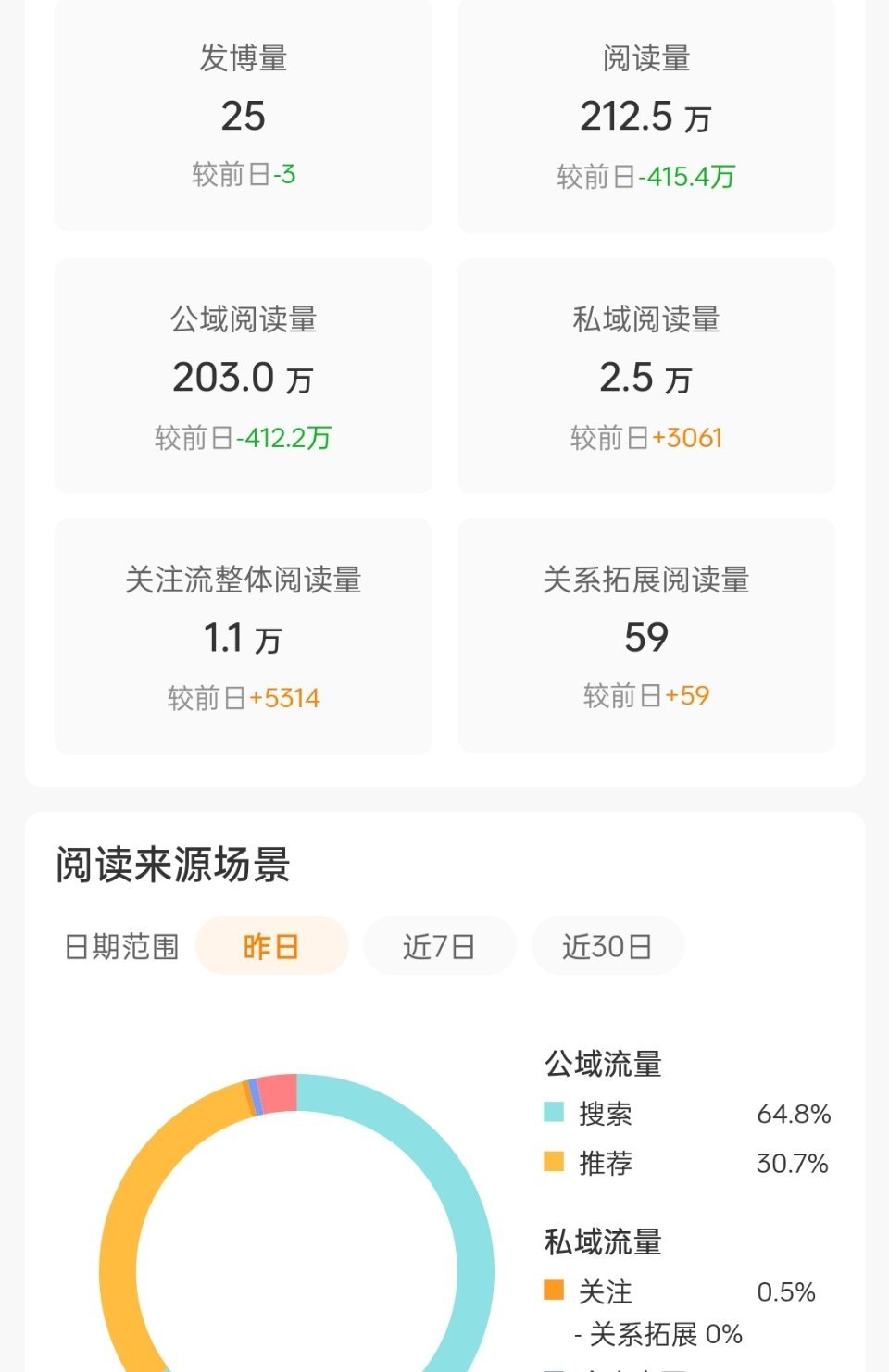889x1372 pixels.
Task: Switch the date range to 近7日
Action: point(439,945)
